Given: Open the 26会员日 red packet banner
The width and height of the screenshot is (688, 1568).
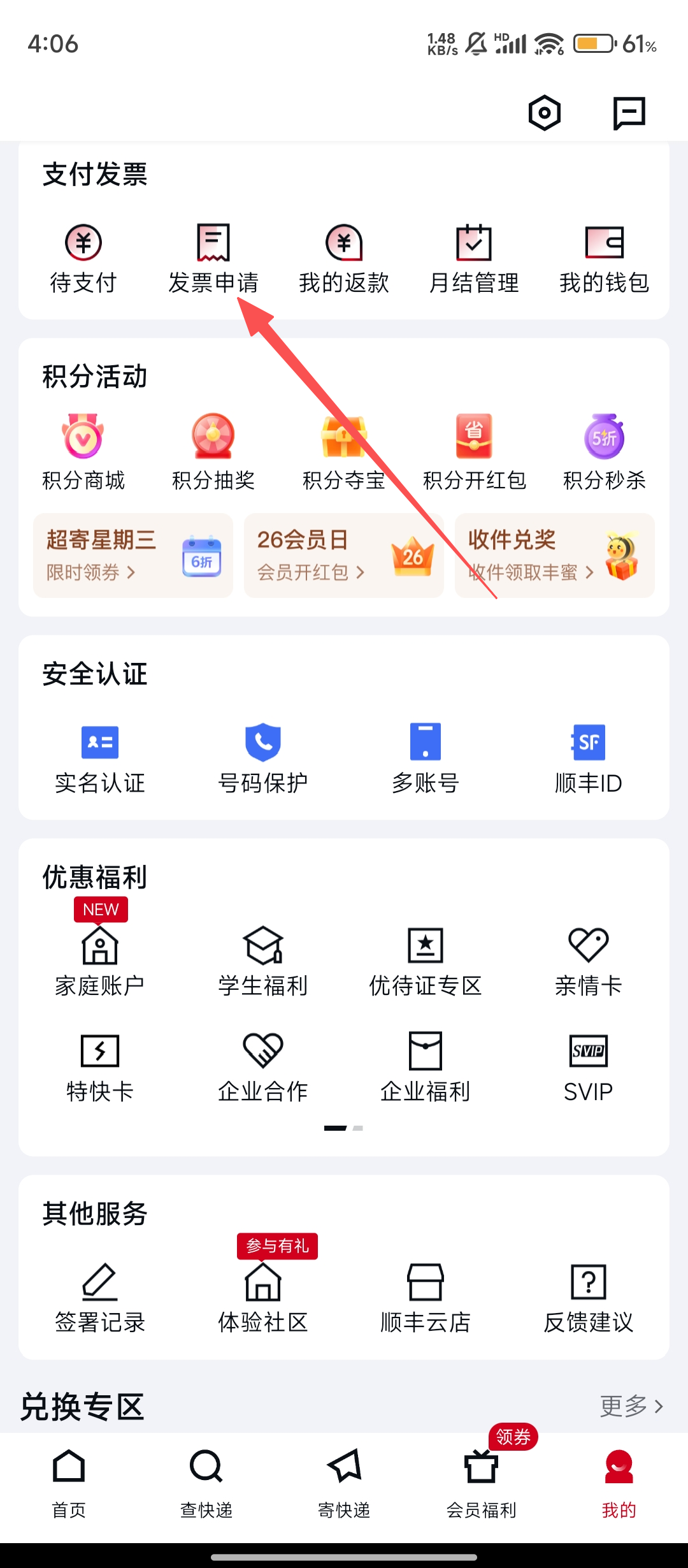Looking at the screenshot, I should (x=344, y=555).
